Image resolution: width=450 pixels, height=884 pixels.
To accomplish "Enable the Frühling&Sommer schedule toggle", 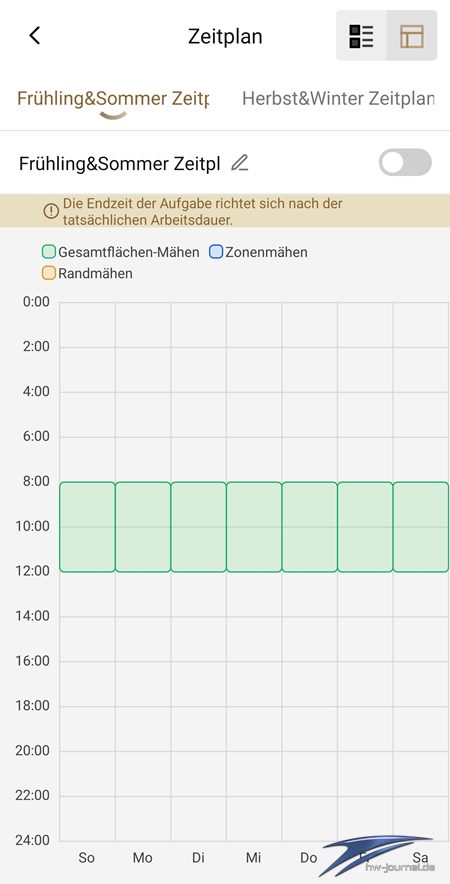I will coord(405,163).
